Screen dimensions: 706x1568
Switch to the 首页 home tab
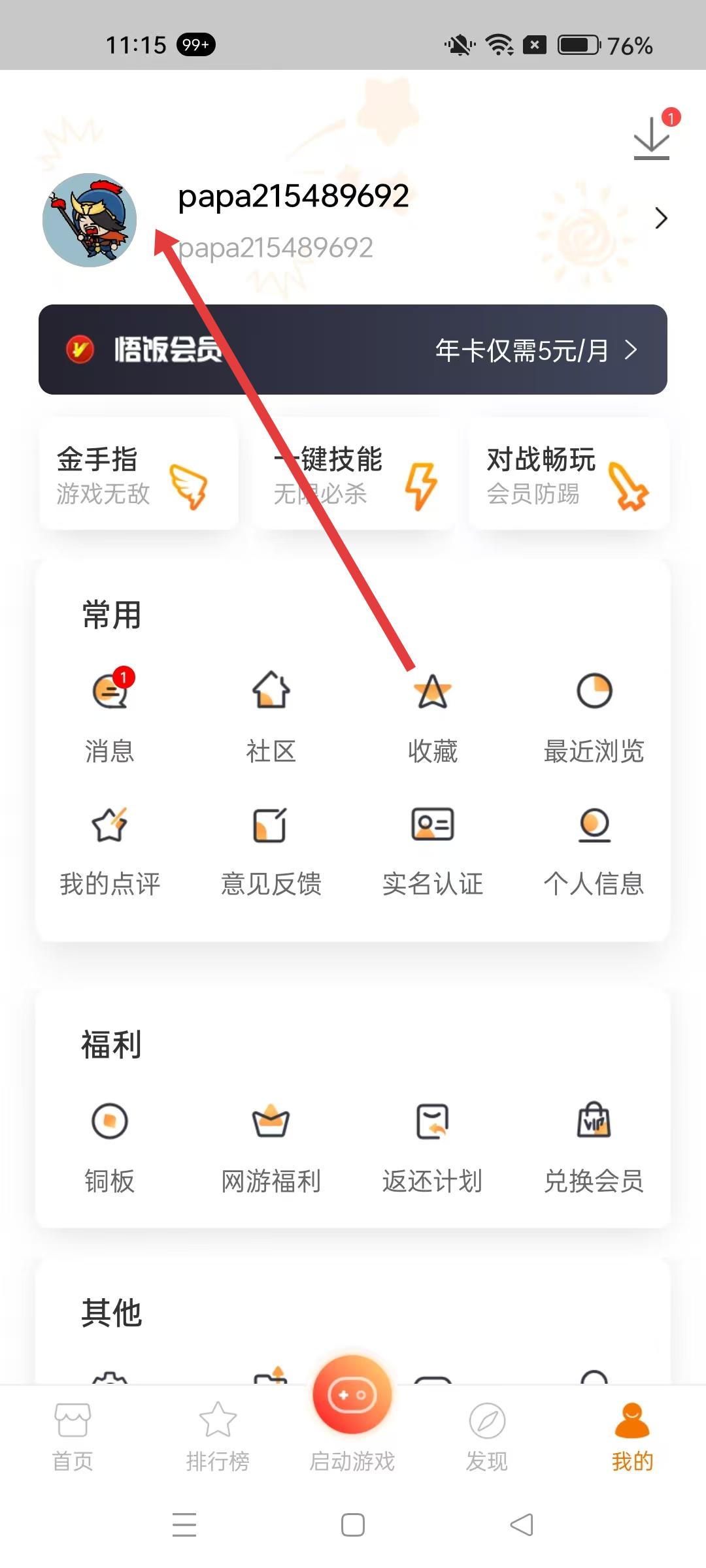click(x=73, y=1435)
